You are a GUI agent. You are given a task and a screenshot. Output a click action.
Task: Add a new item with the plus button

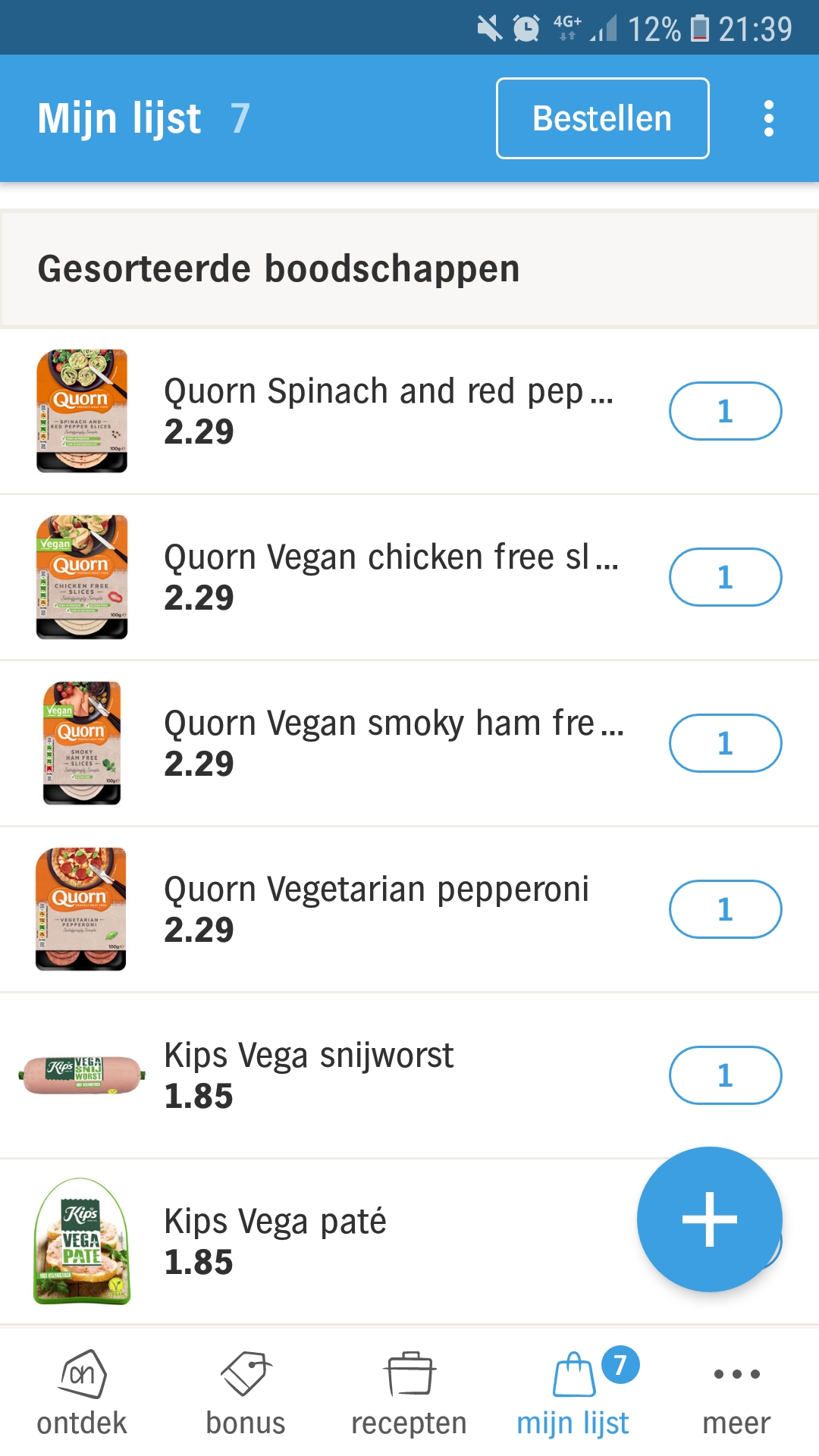tap(710, 1219)
